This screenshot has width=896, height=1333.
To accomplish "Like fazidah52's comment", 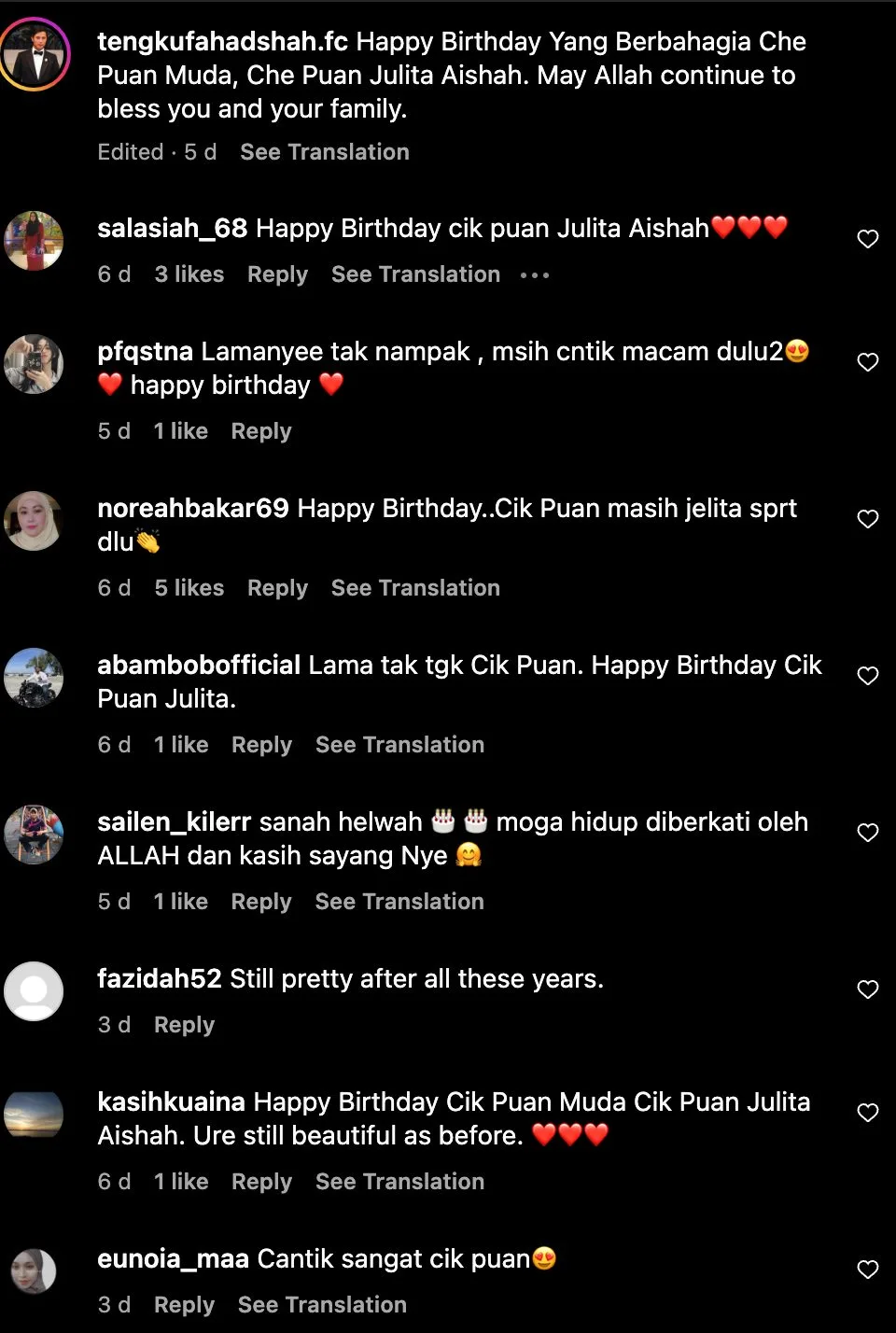I will pos(868,989).
